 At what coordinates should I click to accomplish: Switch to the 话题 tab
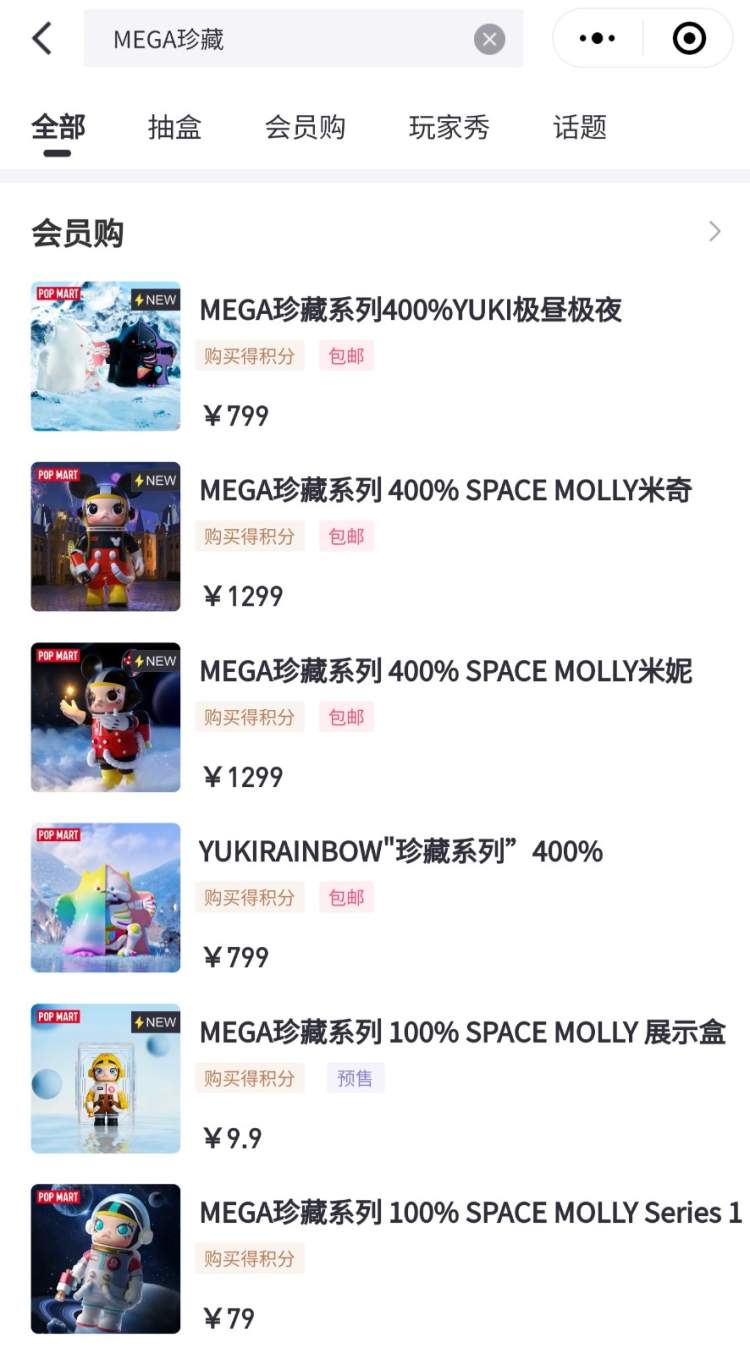pos(580,127)
